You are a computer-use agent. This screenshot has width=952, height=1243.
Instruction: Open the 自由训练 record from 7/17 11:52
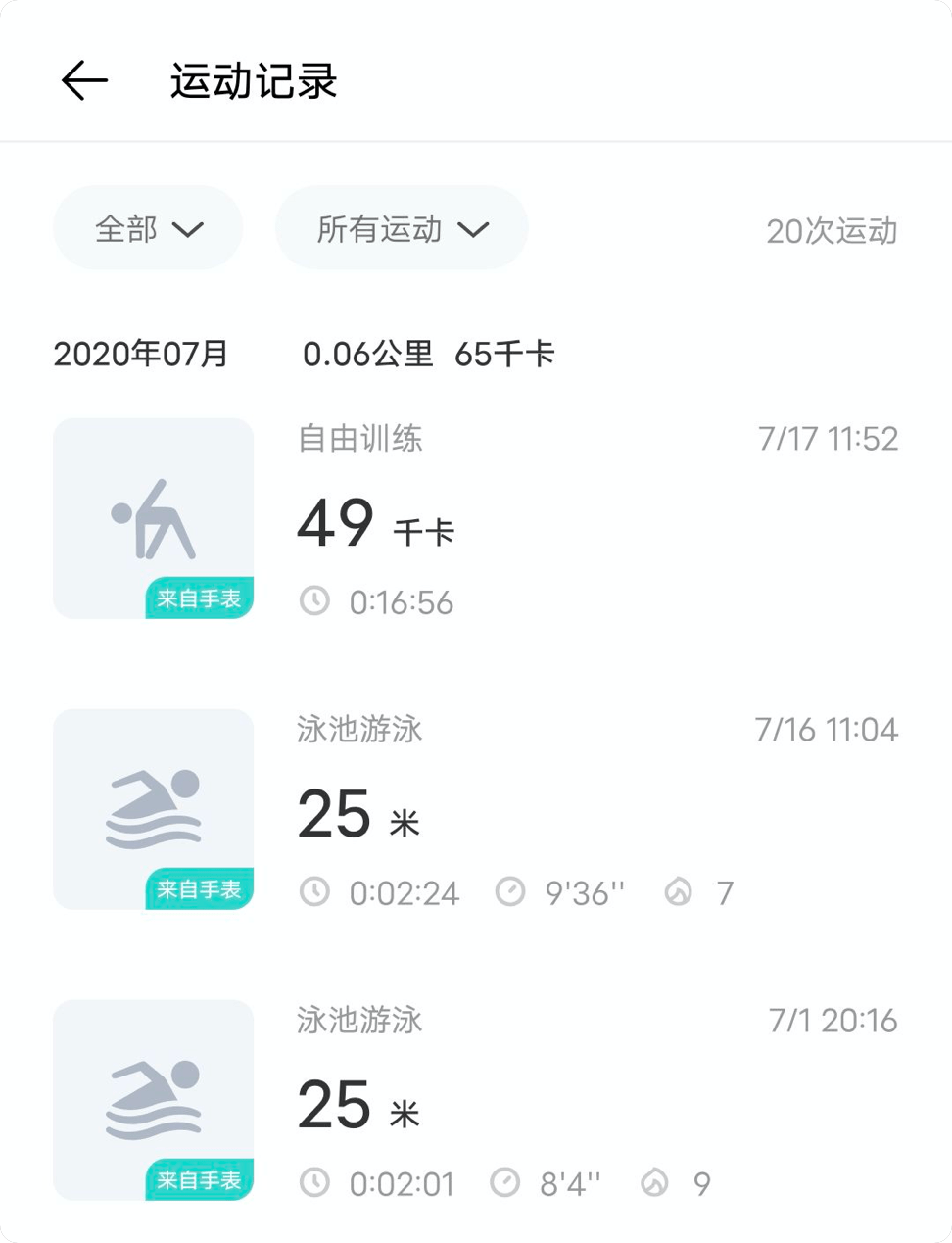coord(475,519)
